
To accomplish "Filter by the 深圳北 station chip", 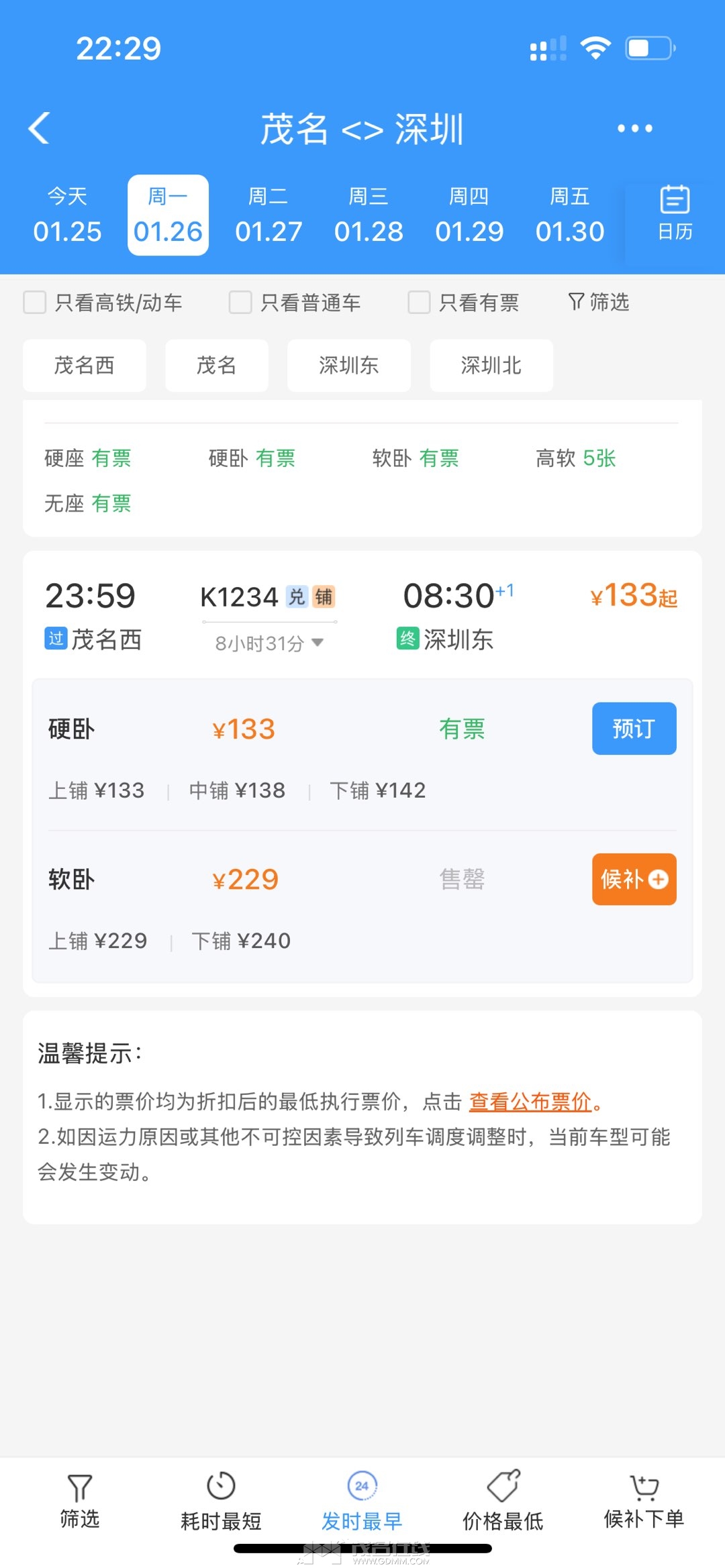I will click(491, 366).
